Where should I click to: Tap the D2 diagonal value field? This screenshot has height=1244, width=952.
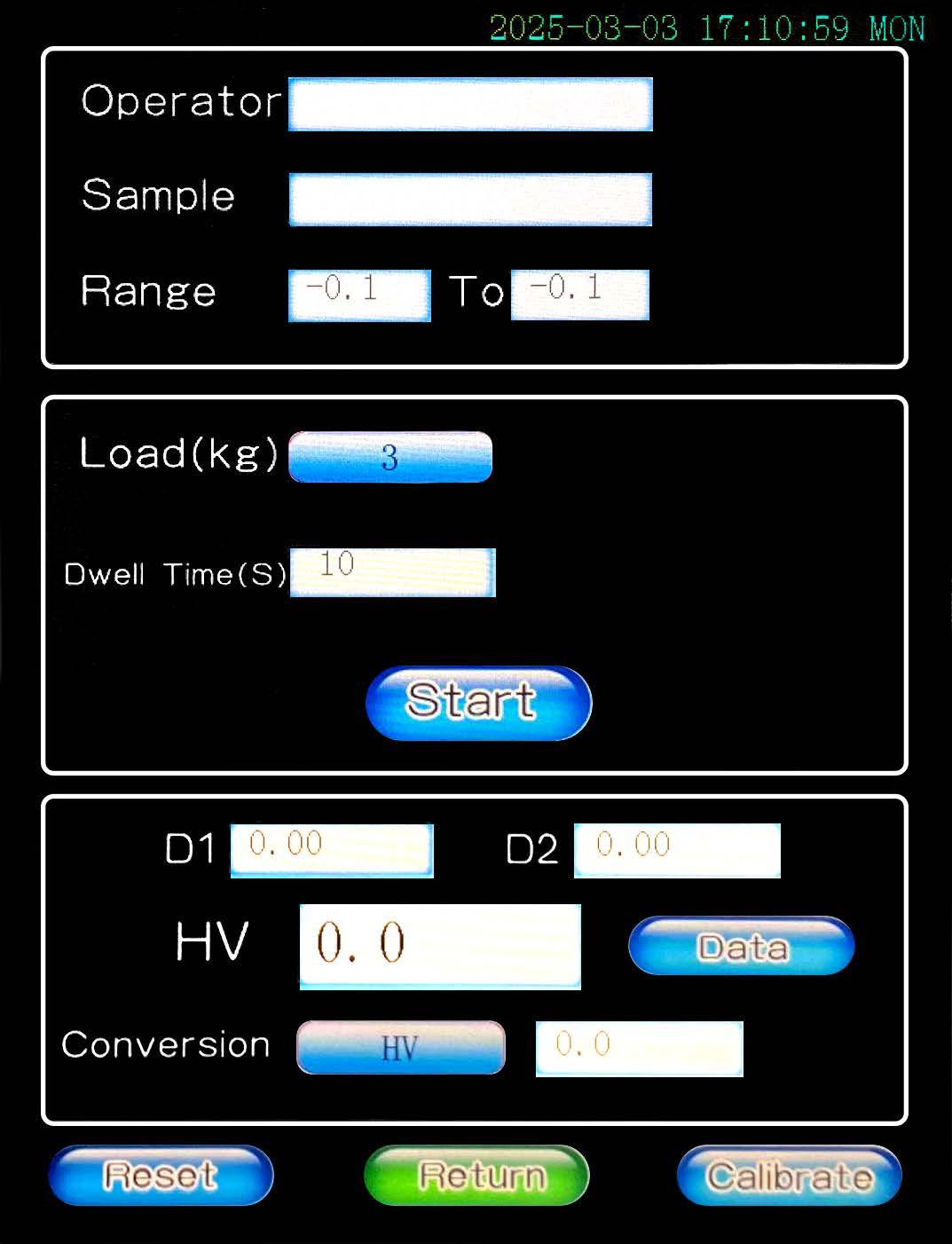(x=677, y=849)
